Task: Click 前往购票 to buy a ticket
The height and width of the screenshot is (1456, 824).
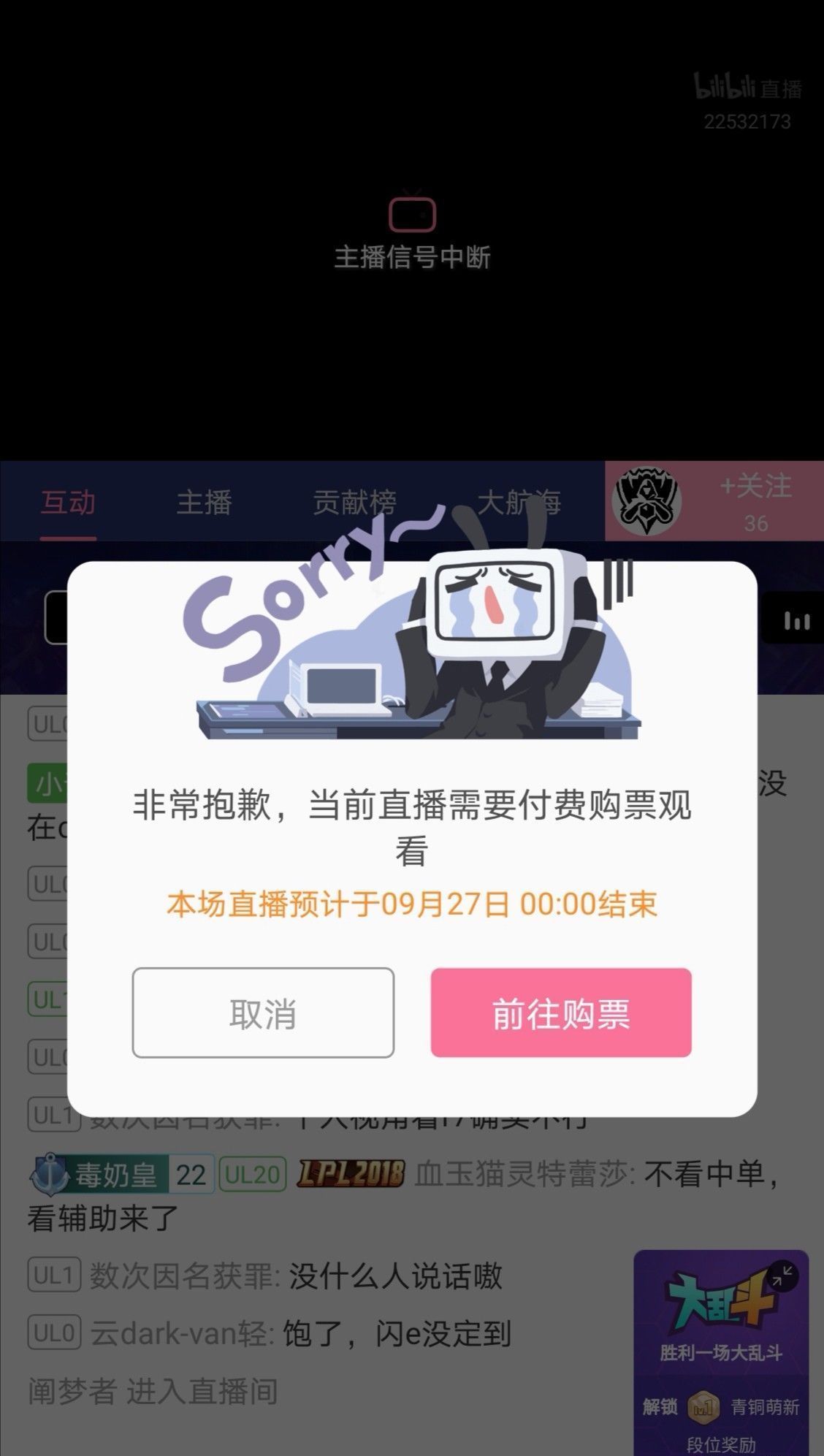Action: tap(562, 1013)
